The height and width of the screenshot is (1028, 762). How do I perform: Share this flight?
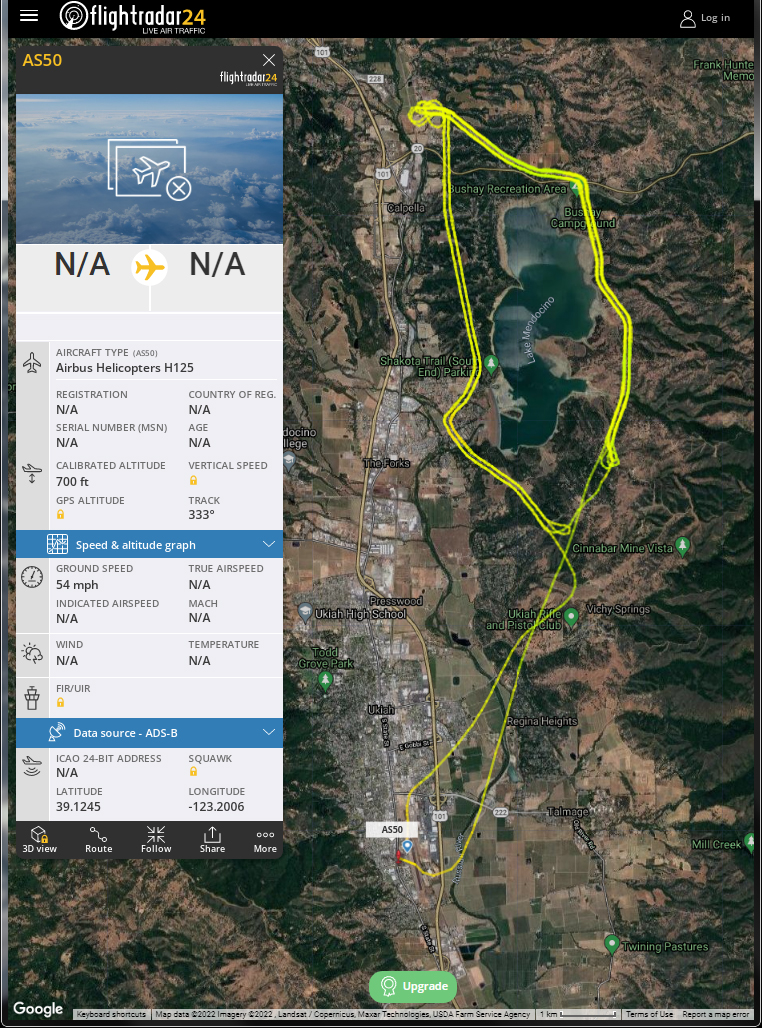coord(212,839)
